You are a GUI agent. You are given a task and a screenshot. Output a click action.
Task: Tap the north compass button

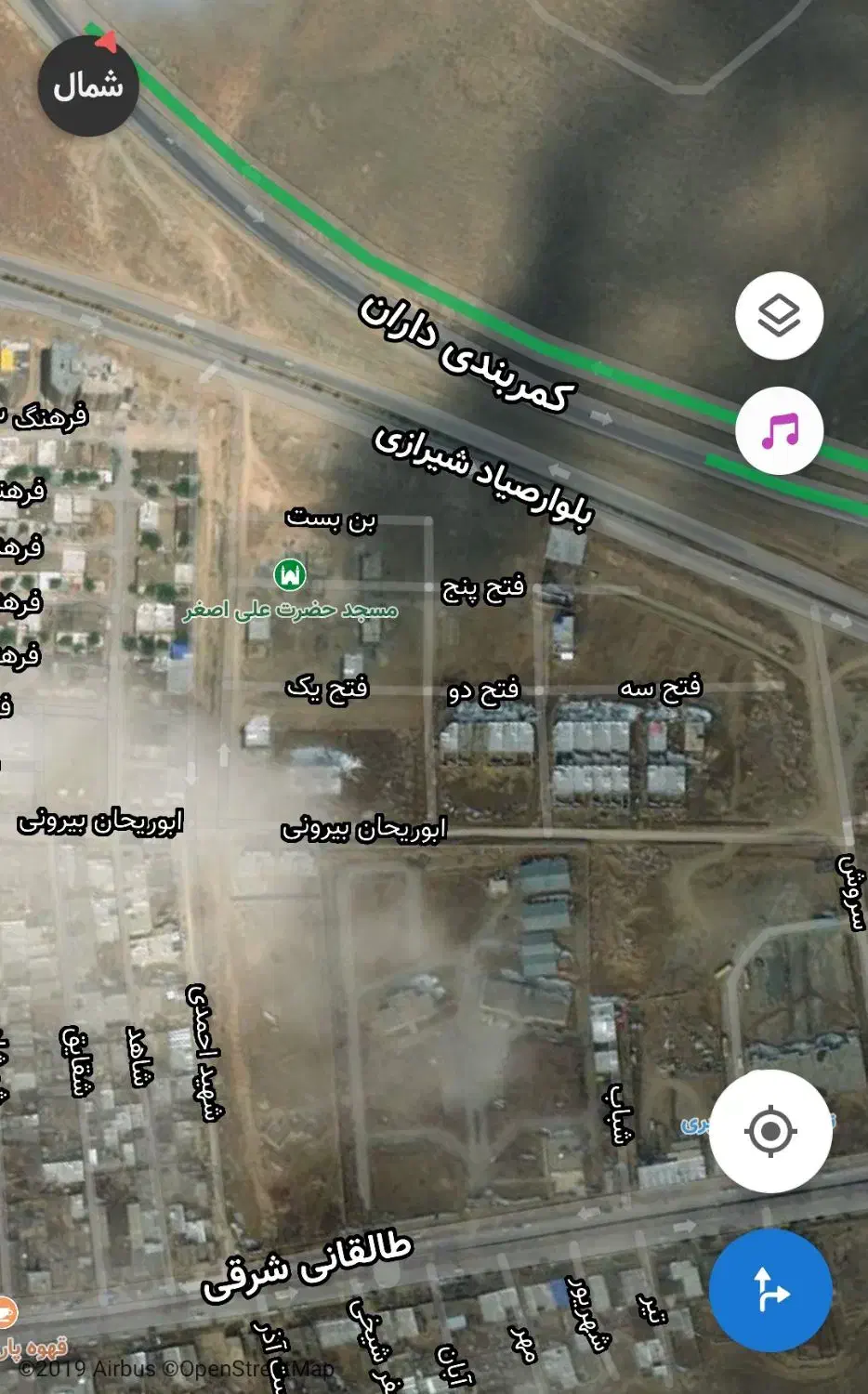pyautogui.click(x=87, y=85)
